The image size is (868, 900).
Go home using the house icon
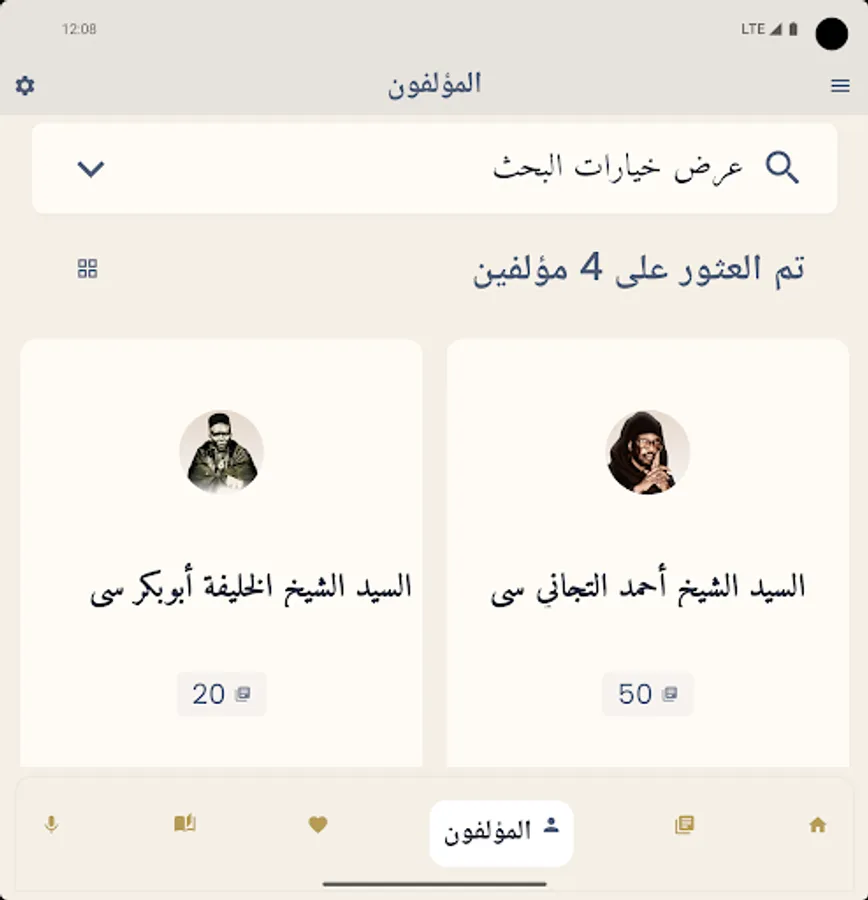[x=818, y=823]
